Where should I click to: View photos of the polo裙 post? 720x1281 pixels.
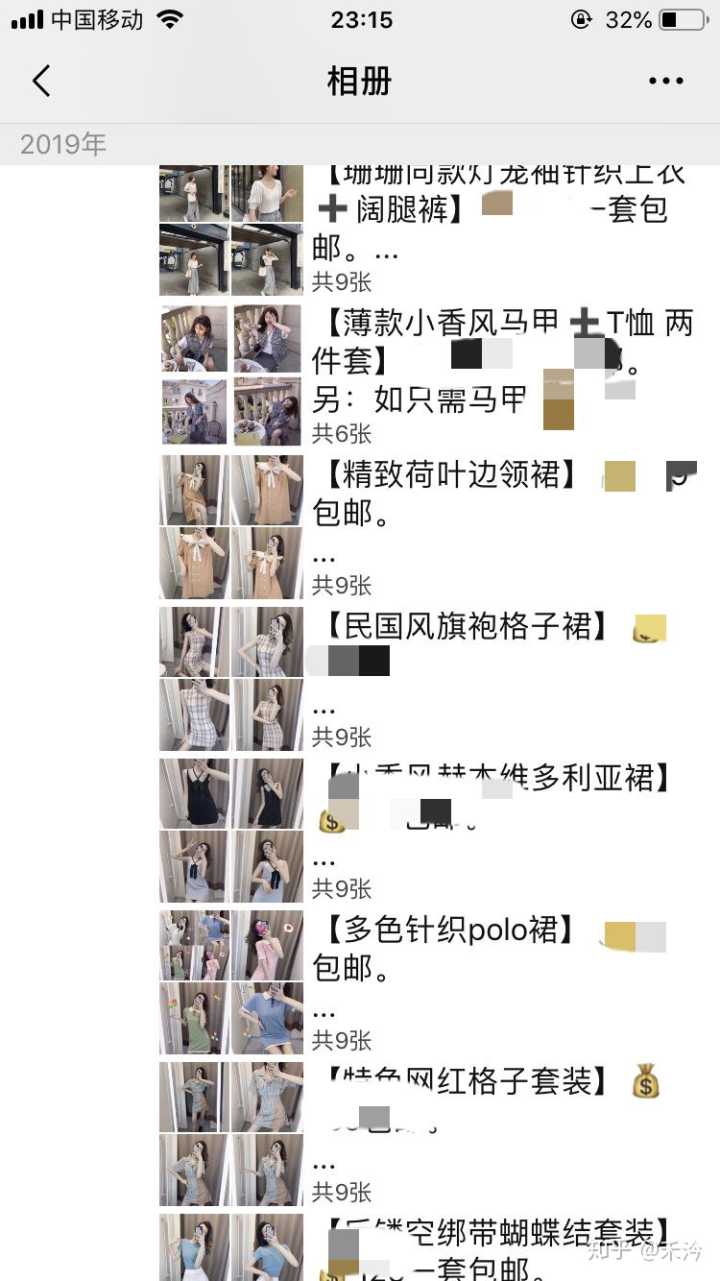[x=231, y=981]
